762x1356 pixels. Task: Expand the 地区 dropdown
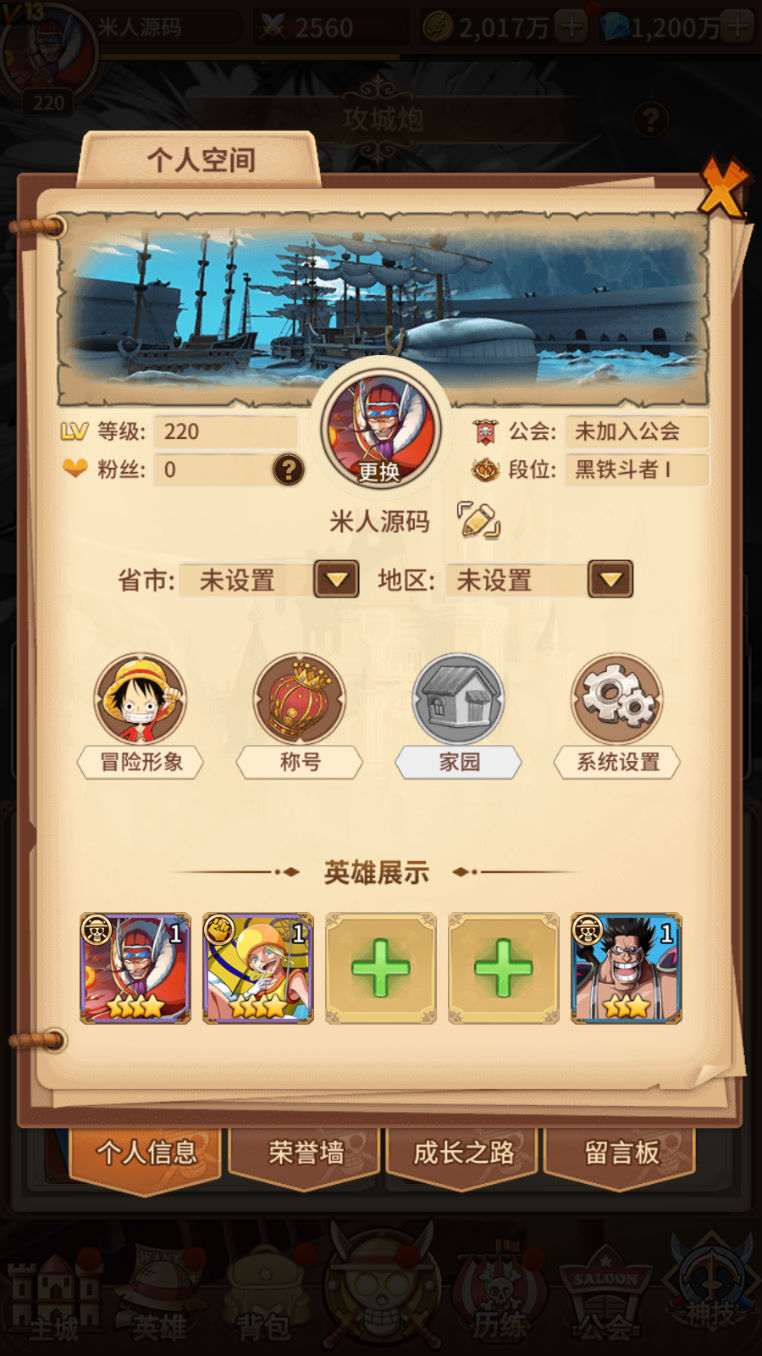[x=610, y=579]
